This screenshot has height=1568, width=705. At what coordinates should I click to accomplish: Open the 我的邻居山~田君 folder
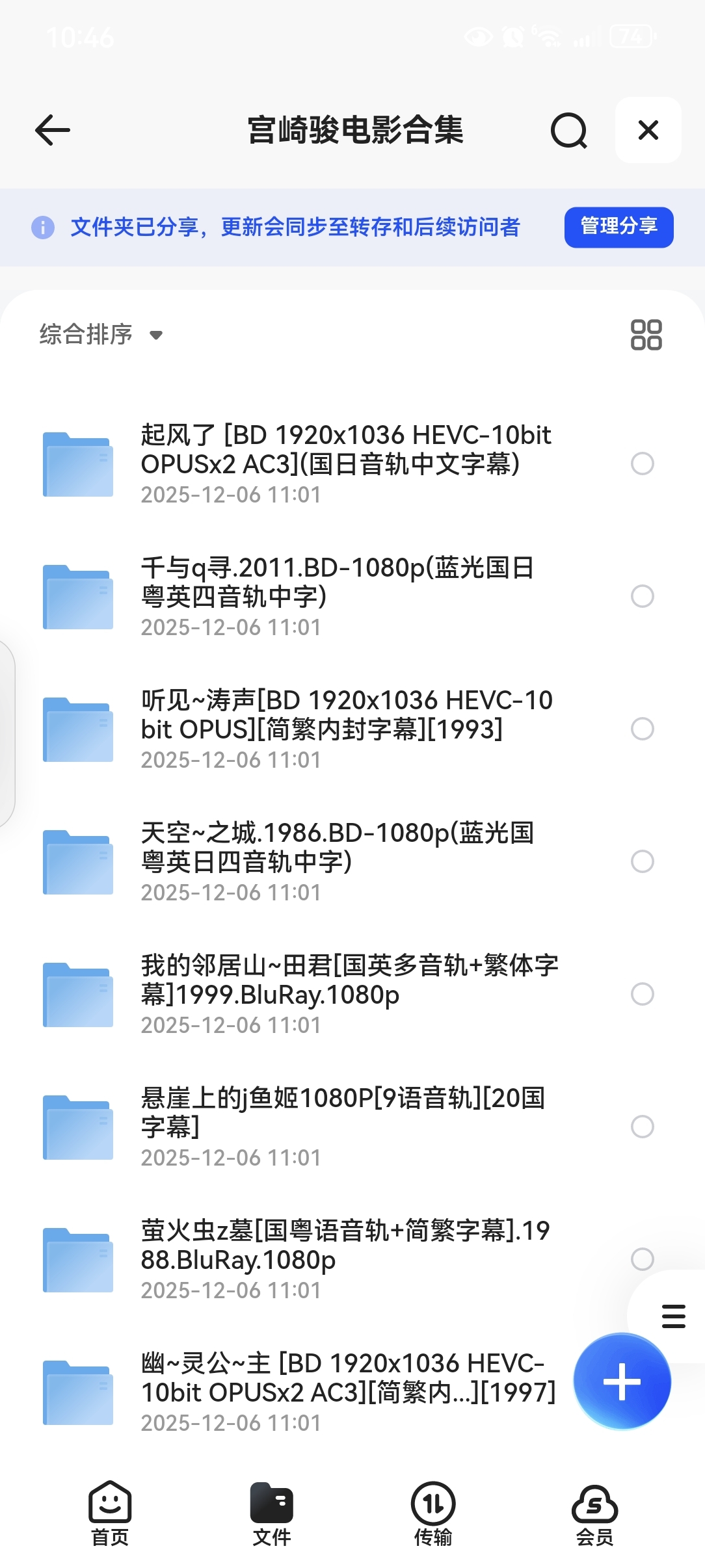click(x=345, y=994)
